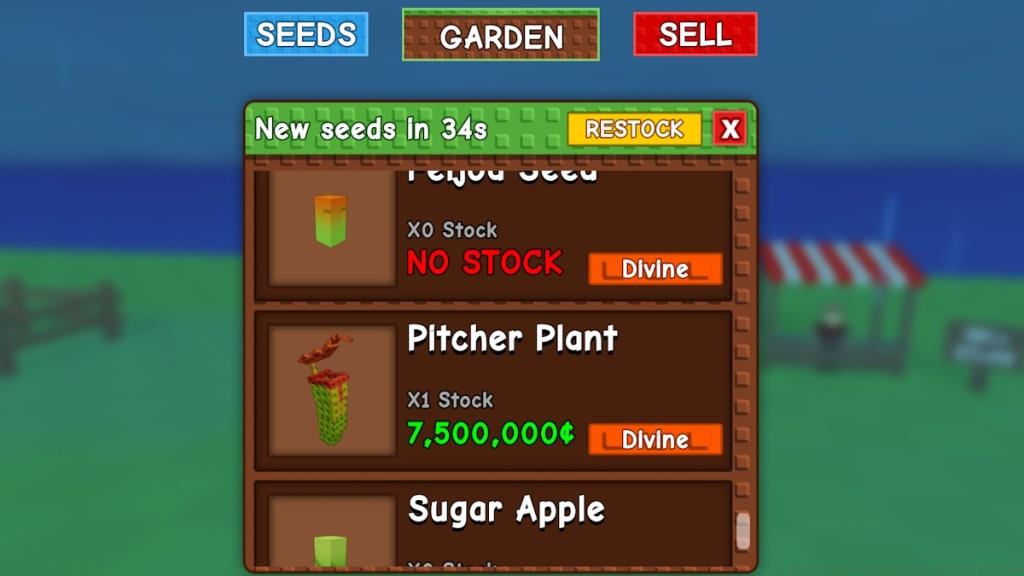Viewport: 1024px width, 576px height.
Task: Close the seed shop window
Action: (730, 129)
